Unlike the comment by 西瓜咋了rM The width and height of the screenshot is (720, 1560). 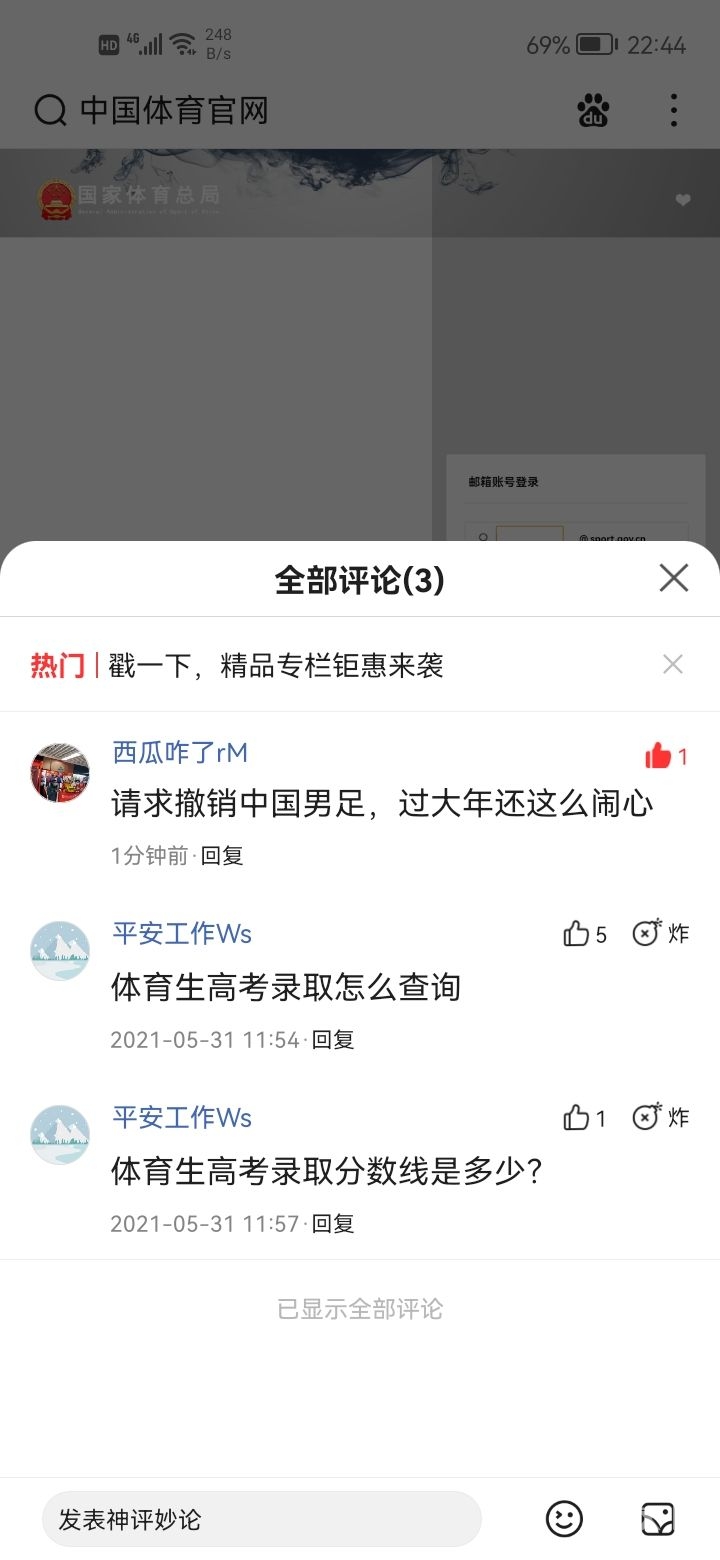pyautogui.click(x=659, y=756)
